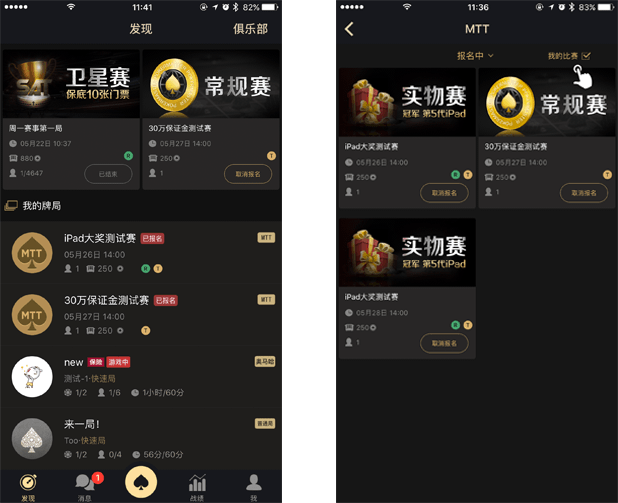Screen dimensions: 618x503
Task: Toggle the 我的比赛 checkbox
Action: 586,55
